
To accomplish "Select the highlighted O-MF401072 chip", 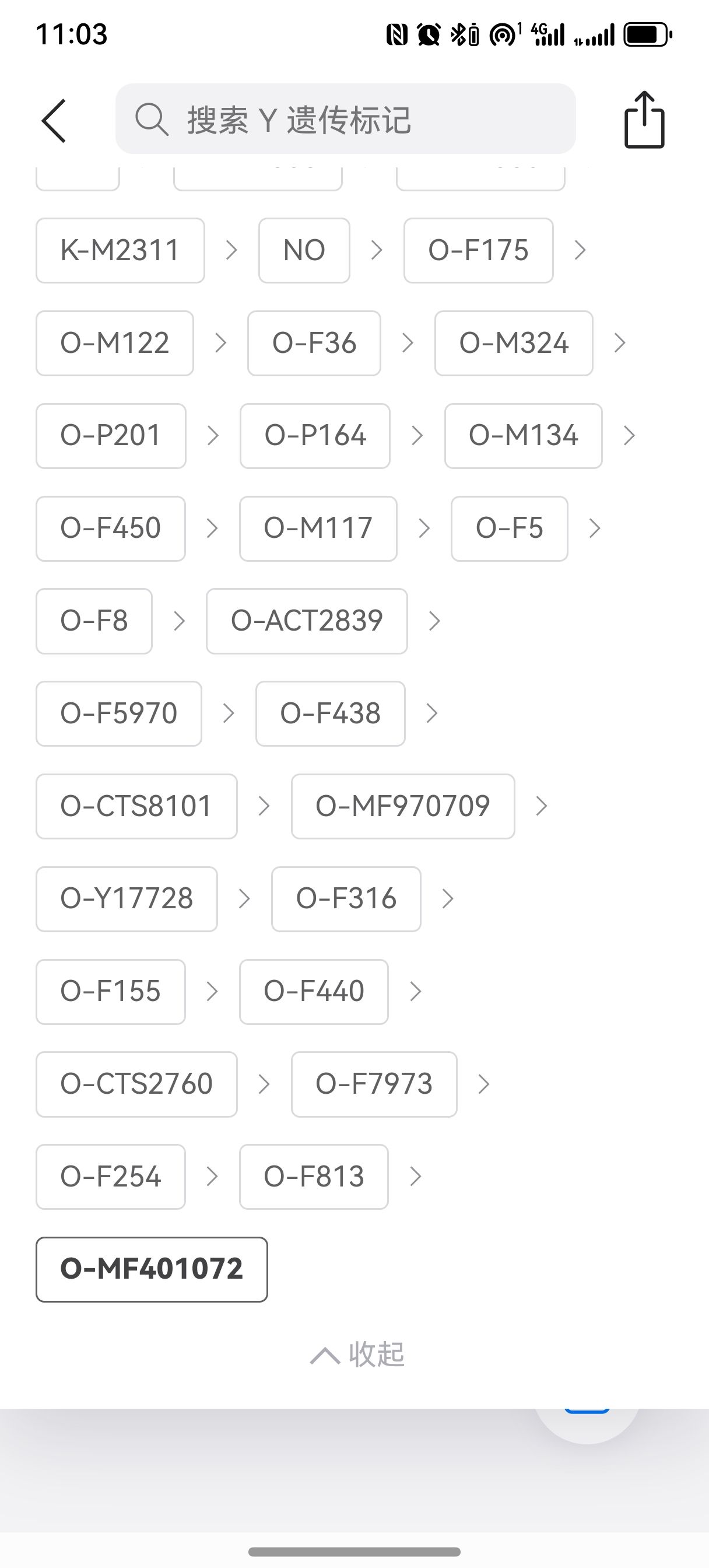I will click(152, 1269).
